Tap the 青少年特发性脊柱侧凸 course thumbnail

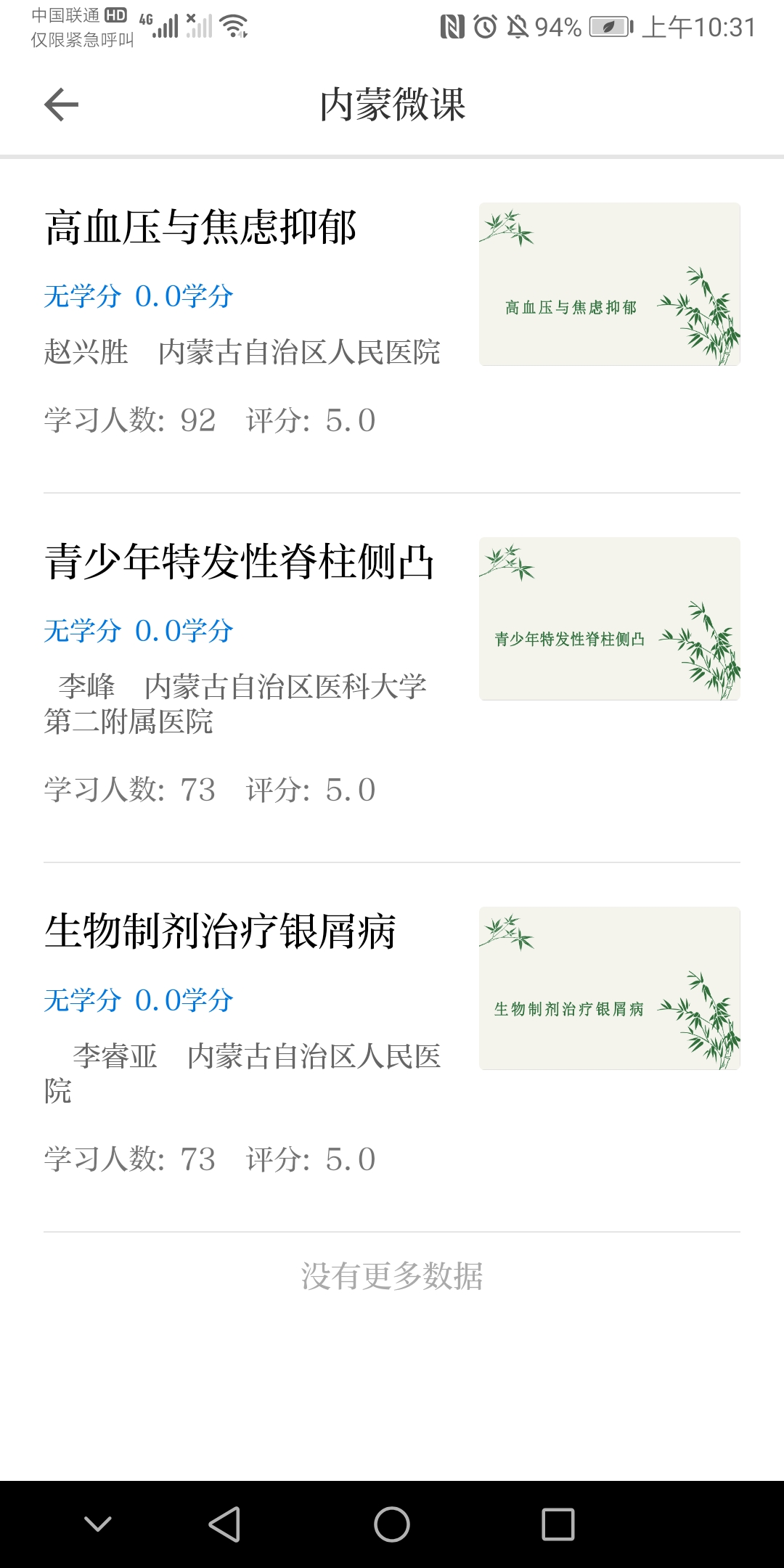610,619
